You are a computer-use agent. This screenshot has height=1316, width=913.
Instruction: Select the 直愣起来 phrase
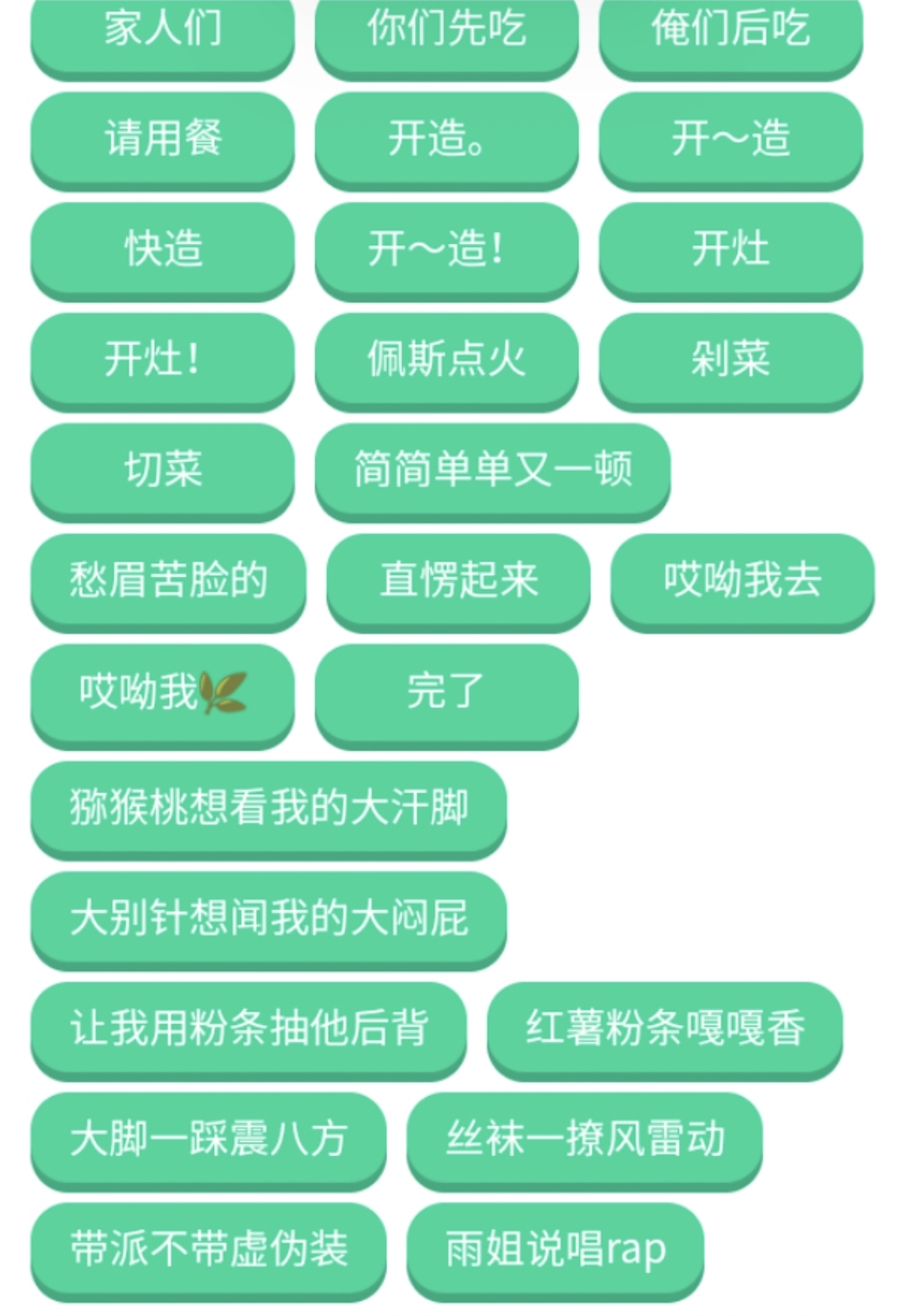tap(458, 580)
